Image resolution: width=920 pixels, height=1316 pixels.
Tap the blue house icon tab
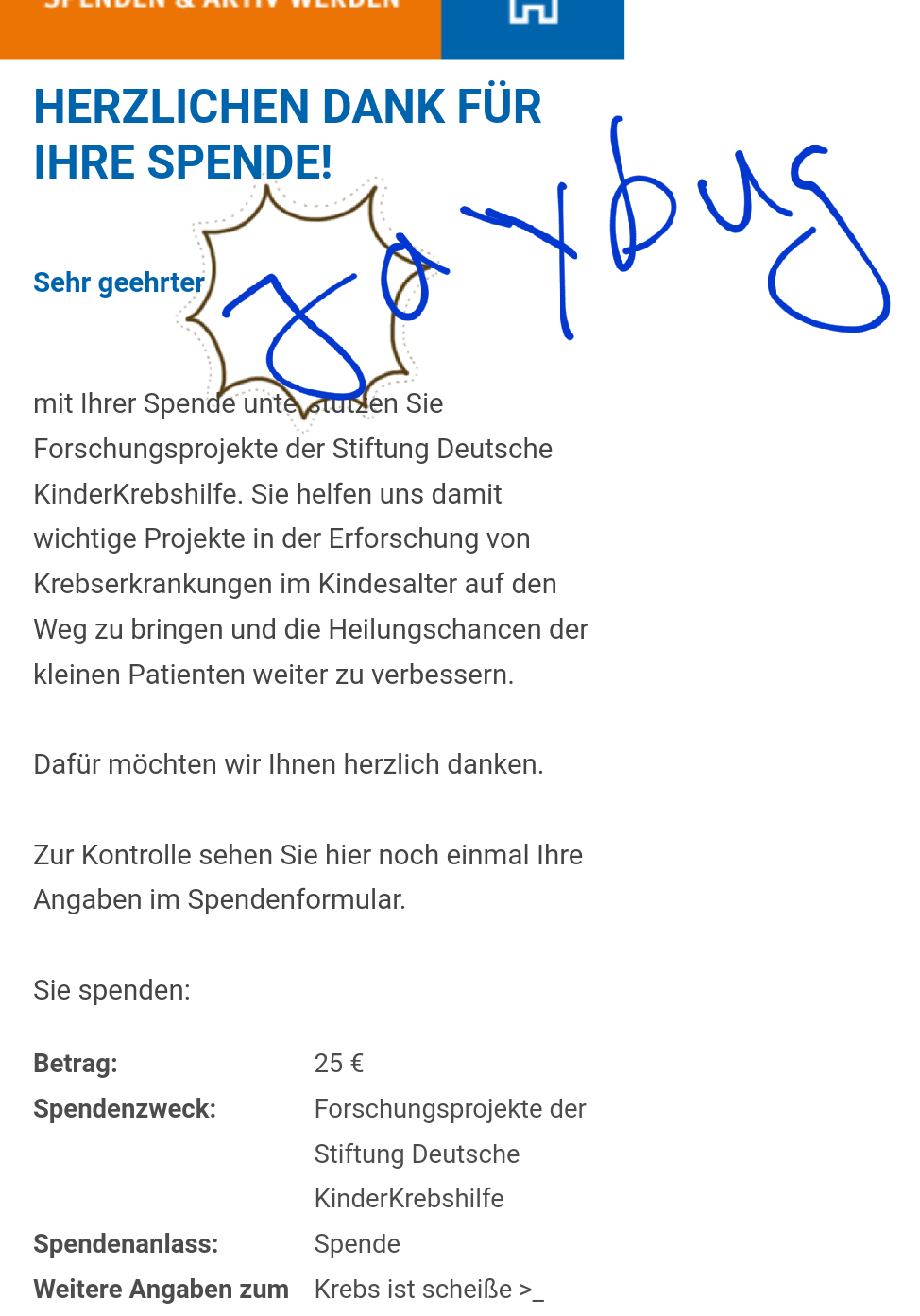click(533, 28)
